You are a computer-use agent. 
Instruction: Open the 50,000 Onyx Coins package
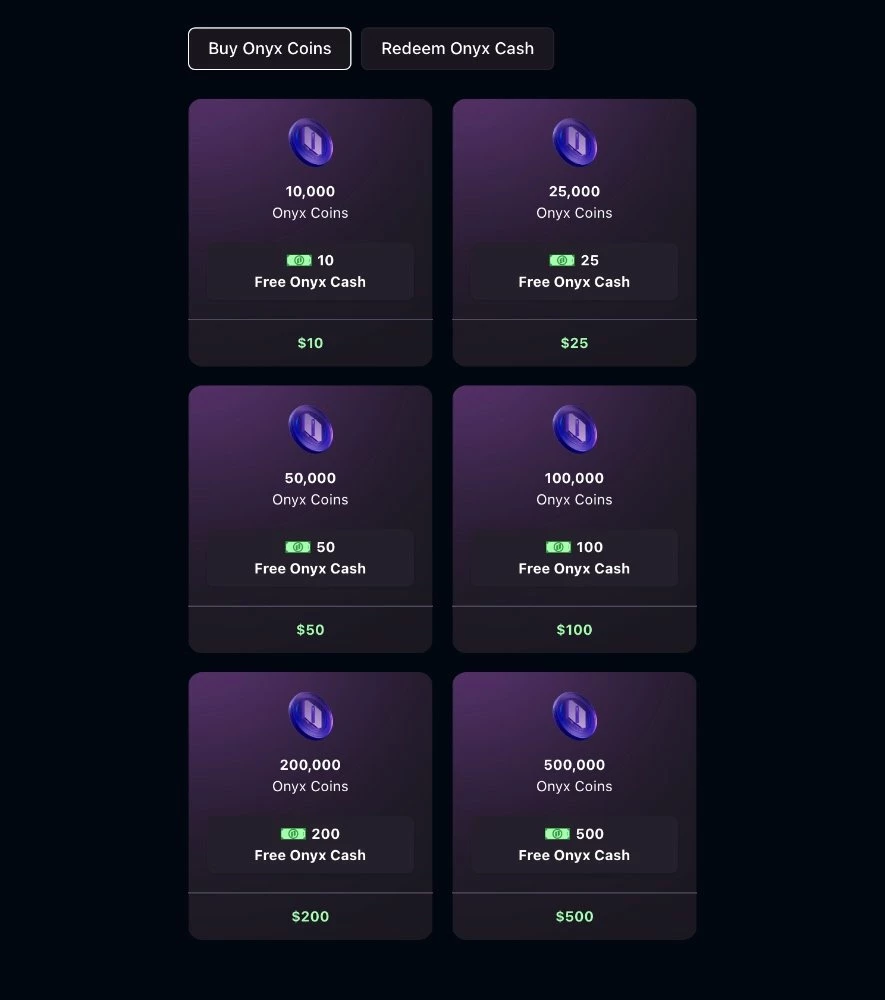click(x=310, y=519)
